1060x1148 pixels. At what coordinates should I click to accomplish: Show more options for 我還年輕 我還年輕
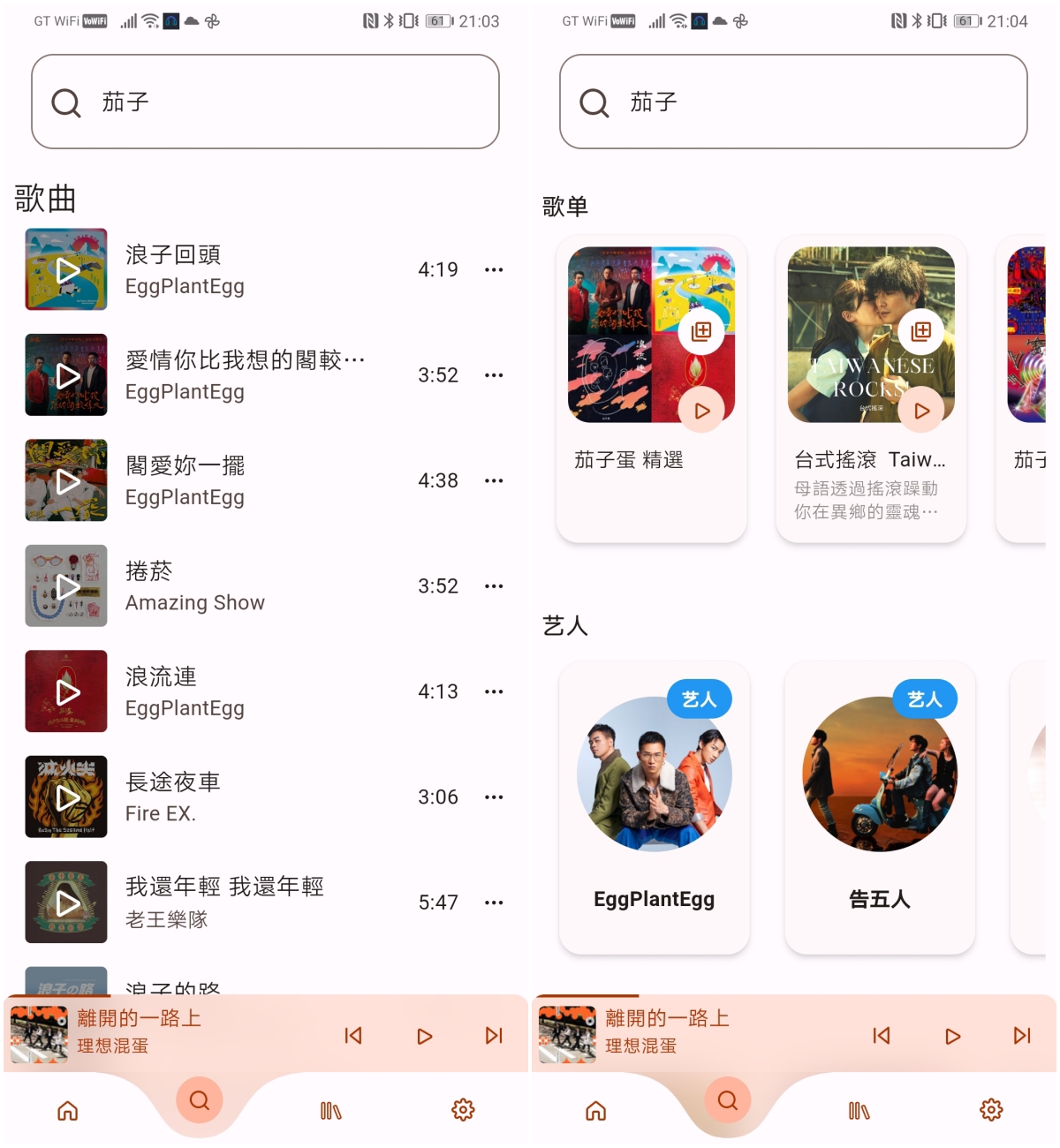pyautogui.click(x=494, y=903)
